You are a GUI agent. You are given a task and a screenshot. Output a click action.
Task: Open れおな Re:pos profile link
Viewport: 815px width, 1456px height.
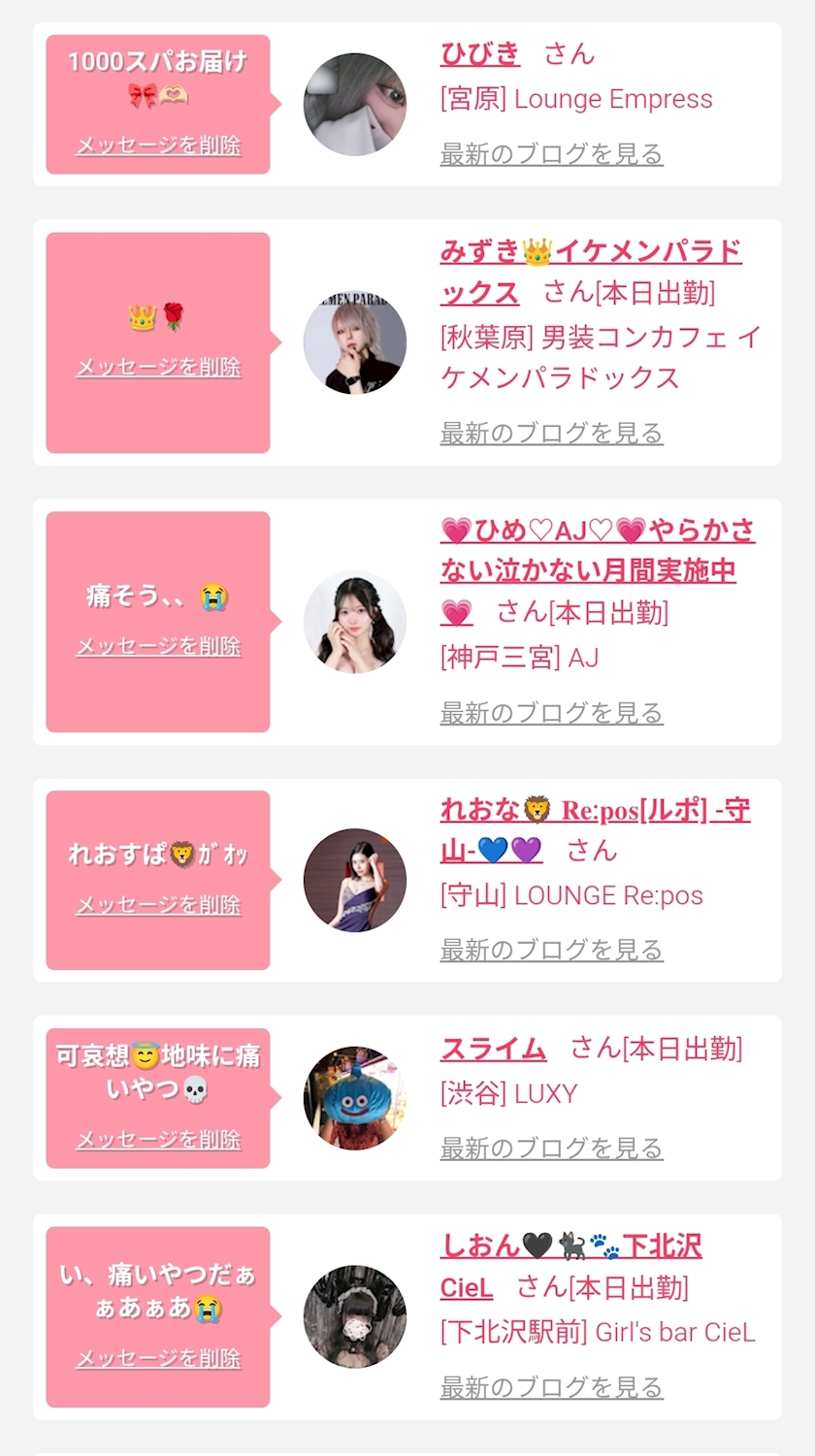(x=594, y=810)
